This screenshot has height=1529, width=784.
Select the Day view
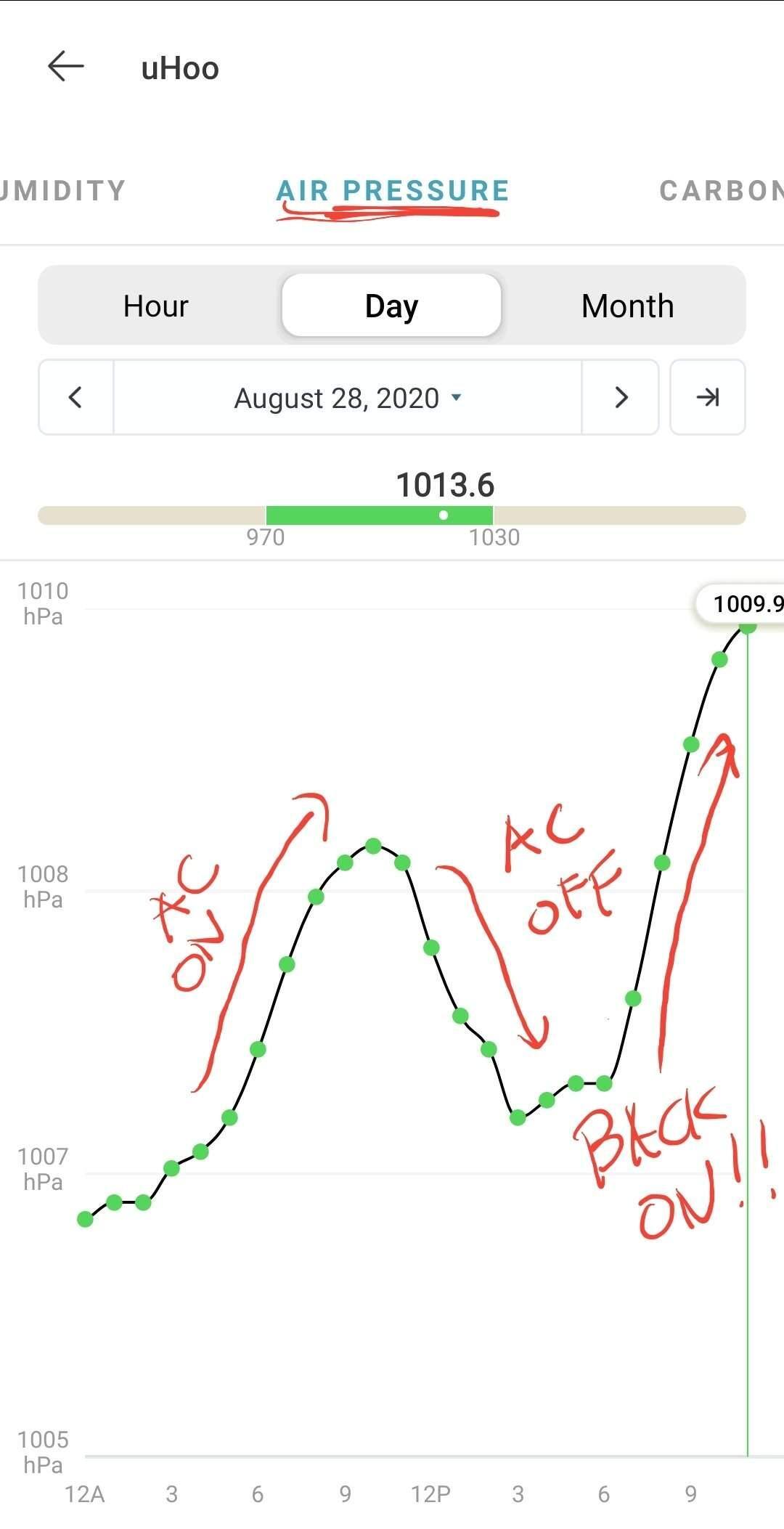[391, 306]
